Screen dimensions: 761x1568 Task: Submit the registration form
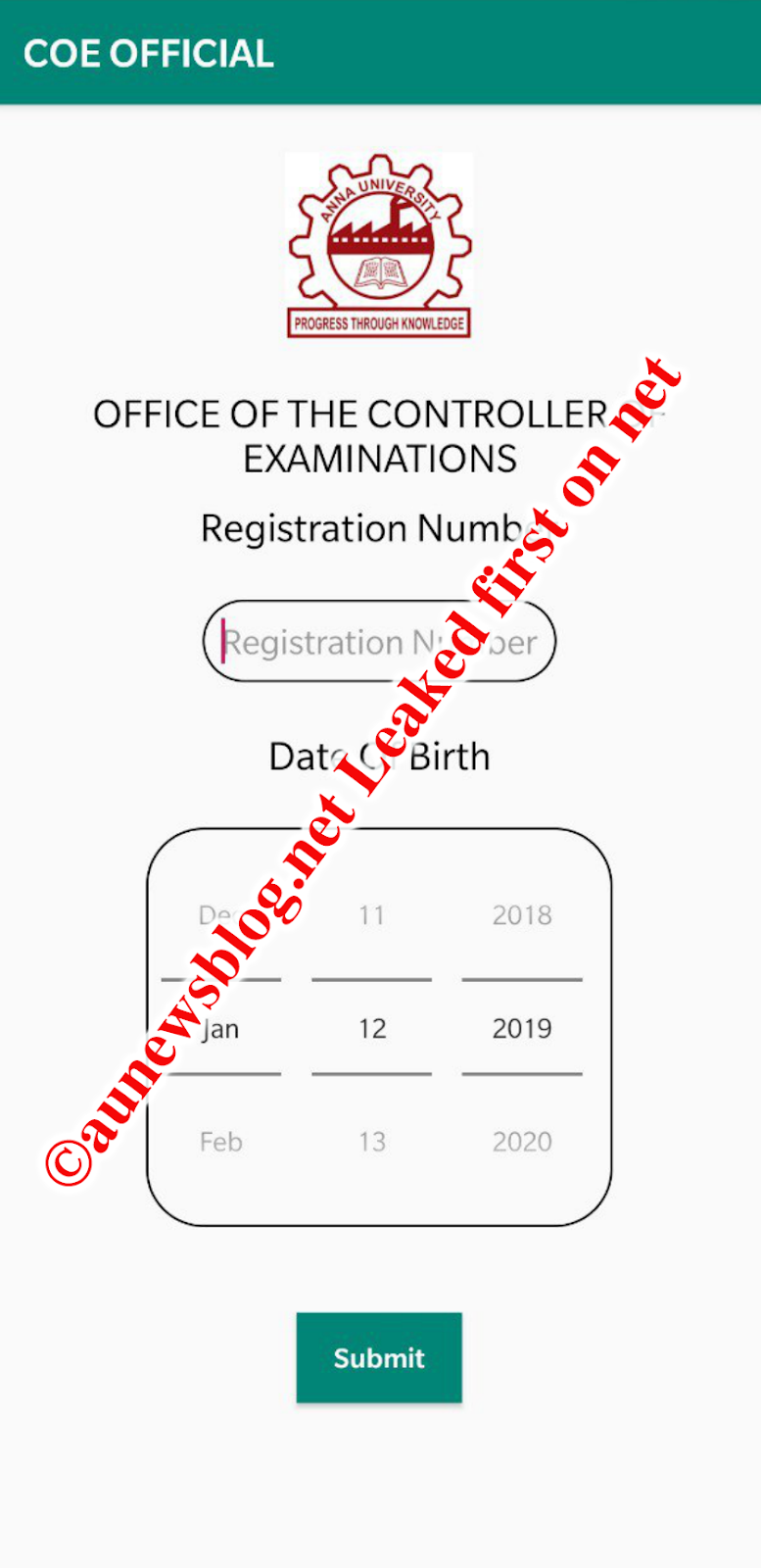pos(379,1357)
